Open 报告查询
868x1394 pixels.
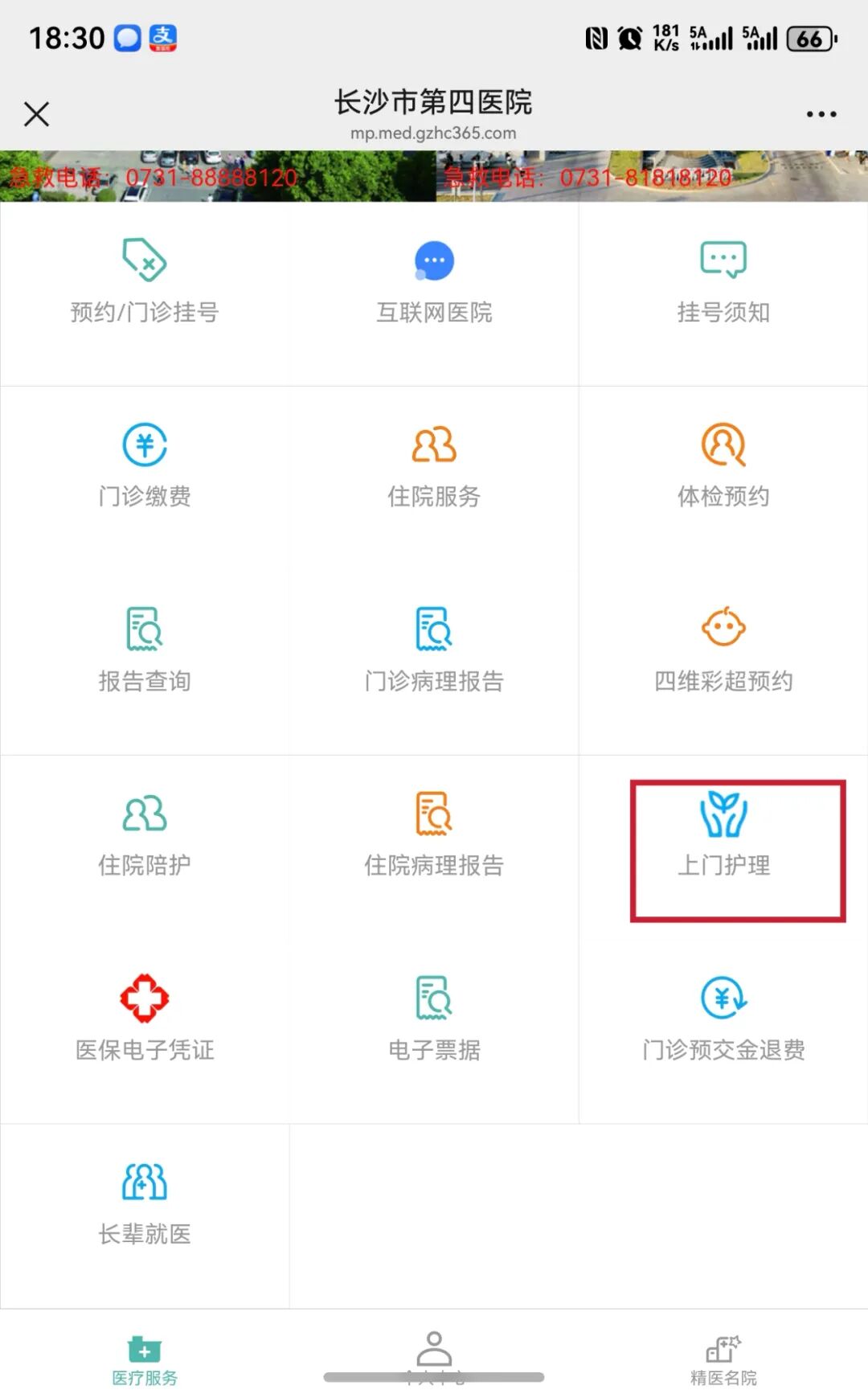click(x=145, y=651)
